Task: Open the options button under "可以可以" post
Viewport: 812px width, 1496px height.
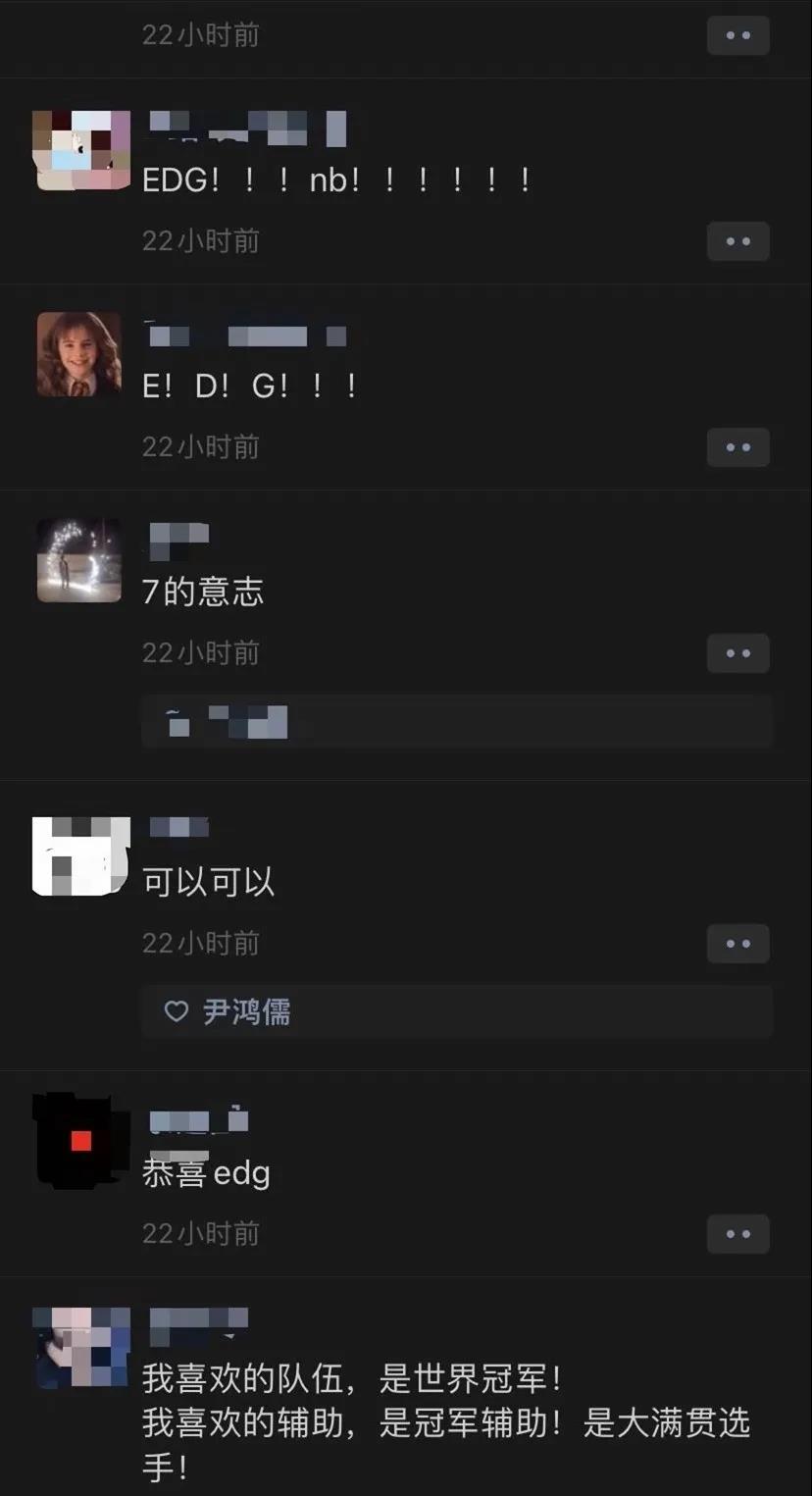Action: 737,944
